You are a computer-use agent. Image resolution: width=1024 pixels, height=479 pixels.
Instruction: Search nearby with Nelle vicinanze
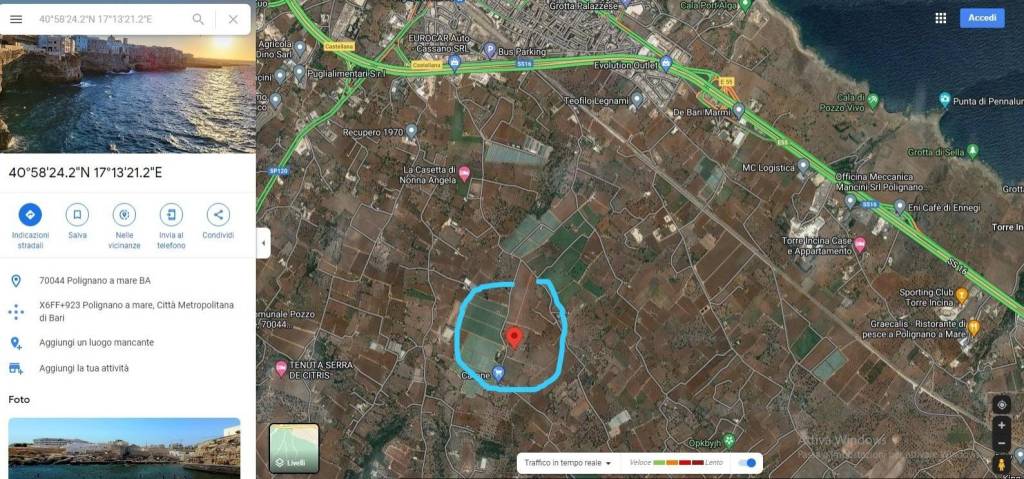click(124, 215)
